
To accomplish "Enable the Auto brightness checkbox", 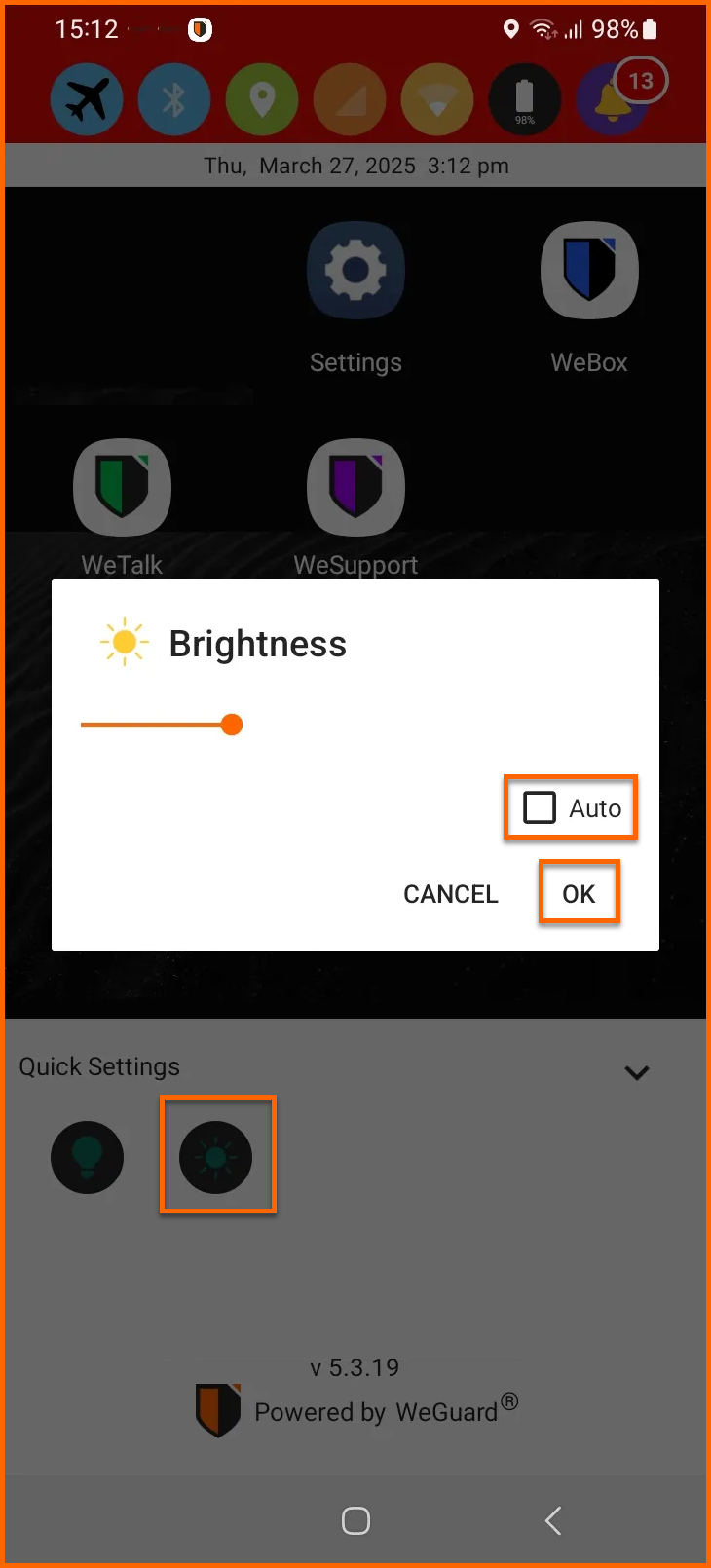I will (x=541, y=807).
